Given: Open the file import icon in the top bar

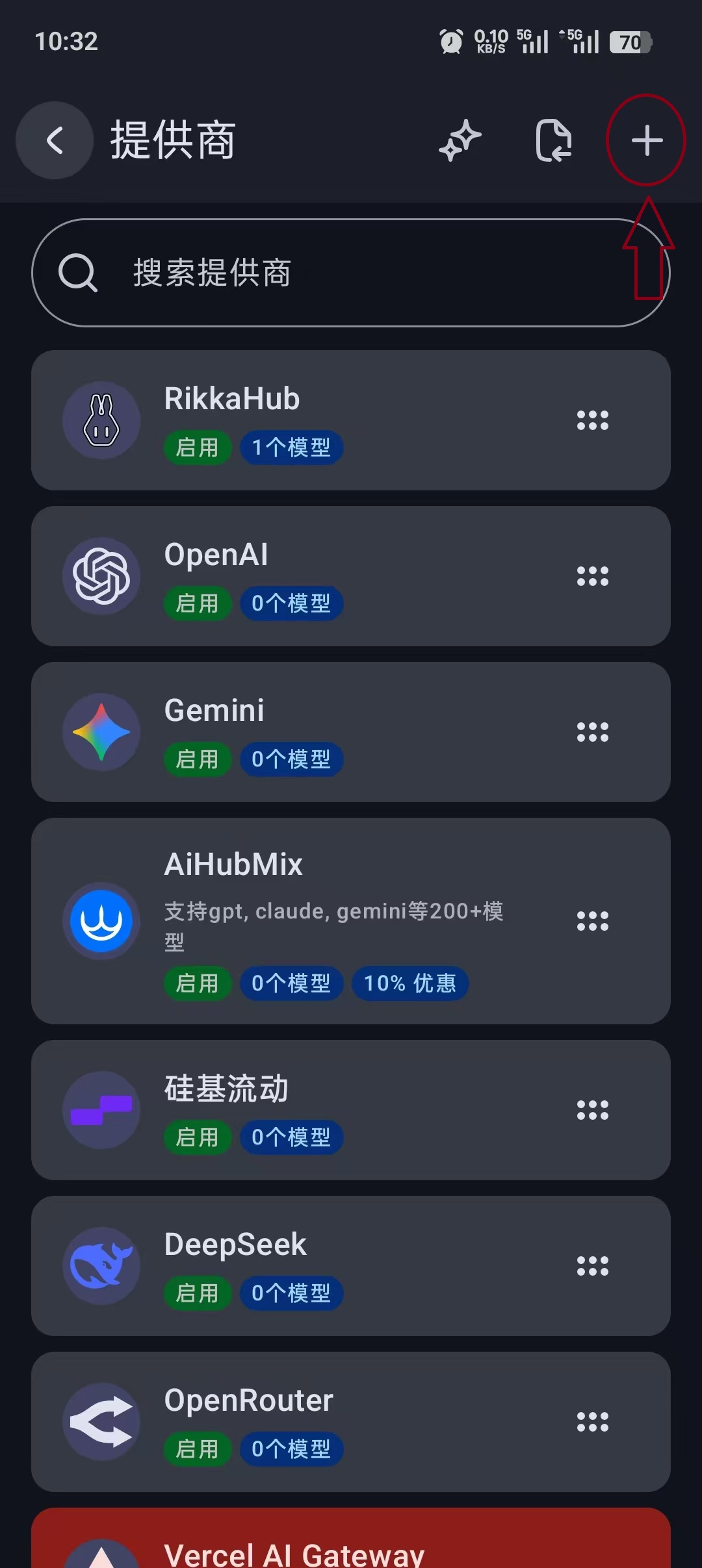Looking at the screenshot, I should (554, 140).
